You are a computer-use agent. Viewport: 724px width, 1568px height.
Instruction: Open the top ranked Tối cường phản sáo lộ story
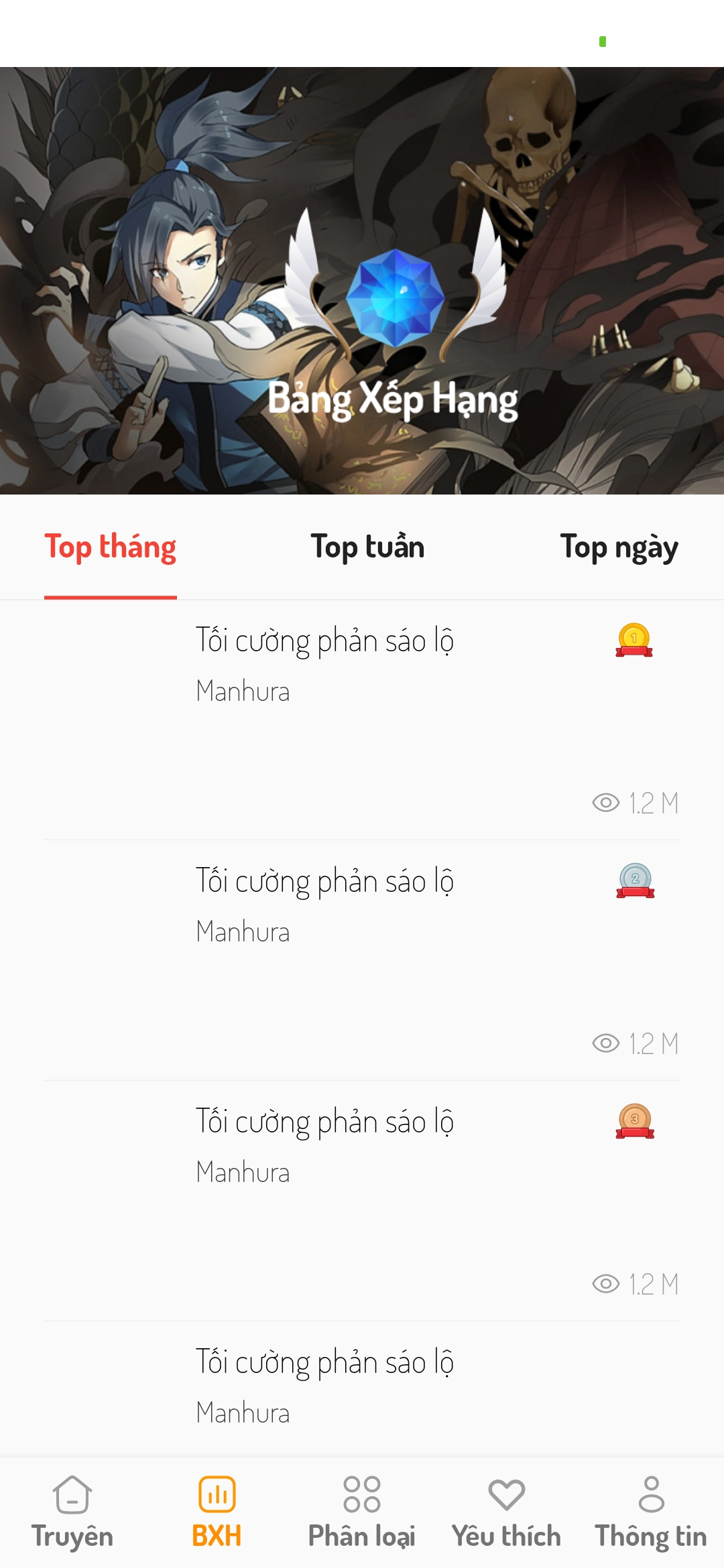click(324, 640)
